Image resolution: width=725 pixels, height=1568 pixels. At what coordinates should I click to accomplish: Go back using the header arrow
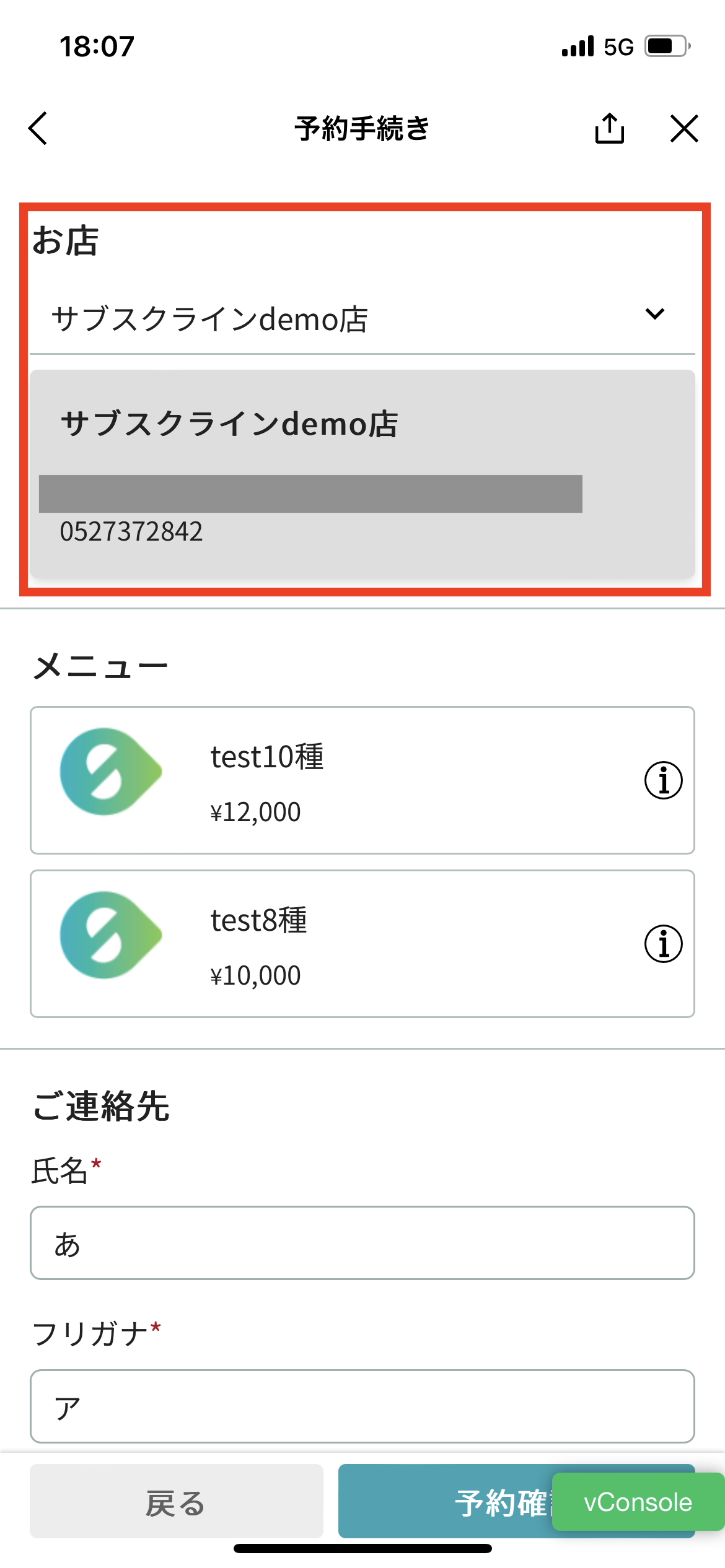coord(38,128)
